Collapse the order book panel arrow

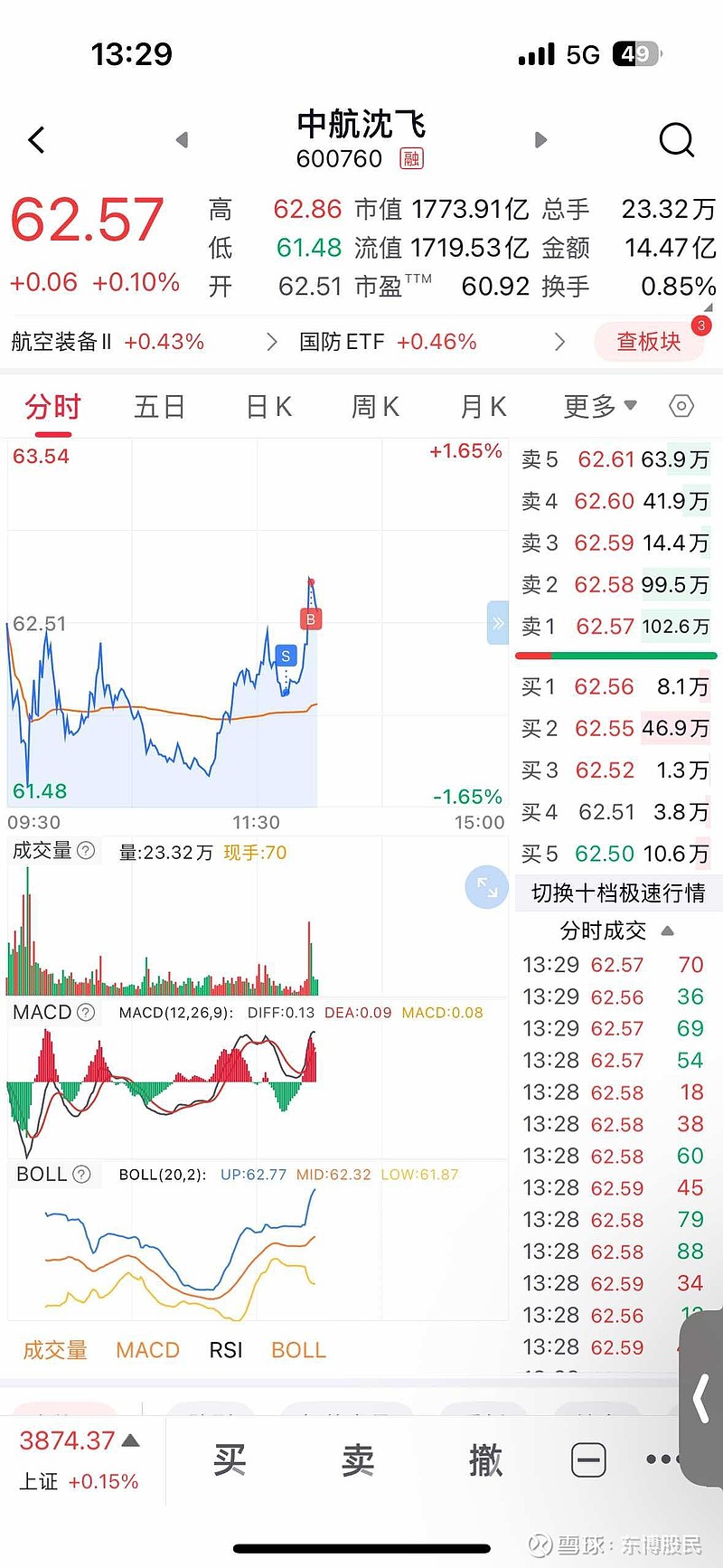tap(498, 622)
